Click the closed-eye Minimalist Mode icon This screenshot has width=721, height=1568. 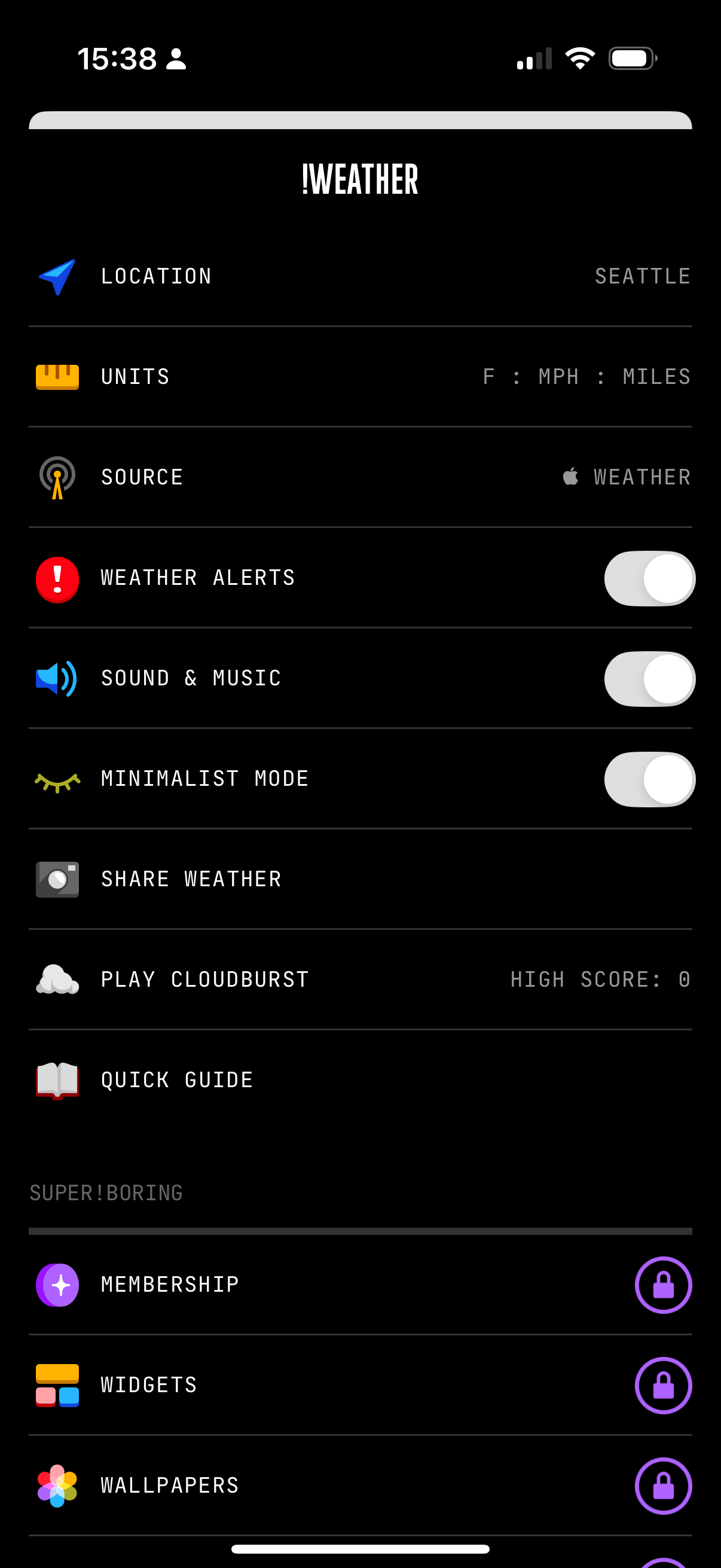[57, 779]
